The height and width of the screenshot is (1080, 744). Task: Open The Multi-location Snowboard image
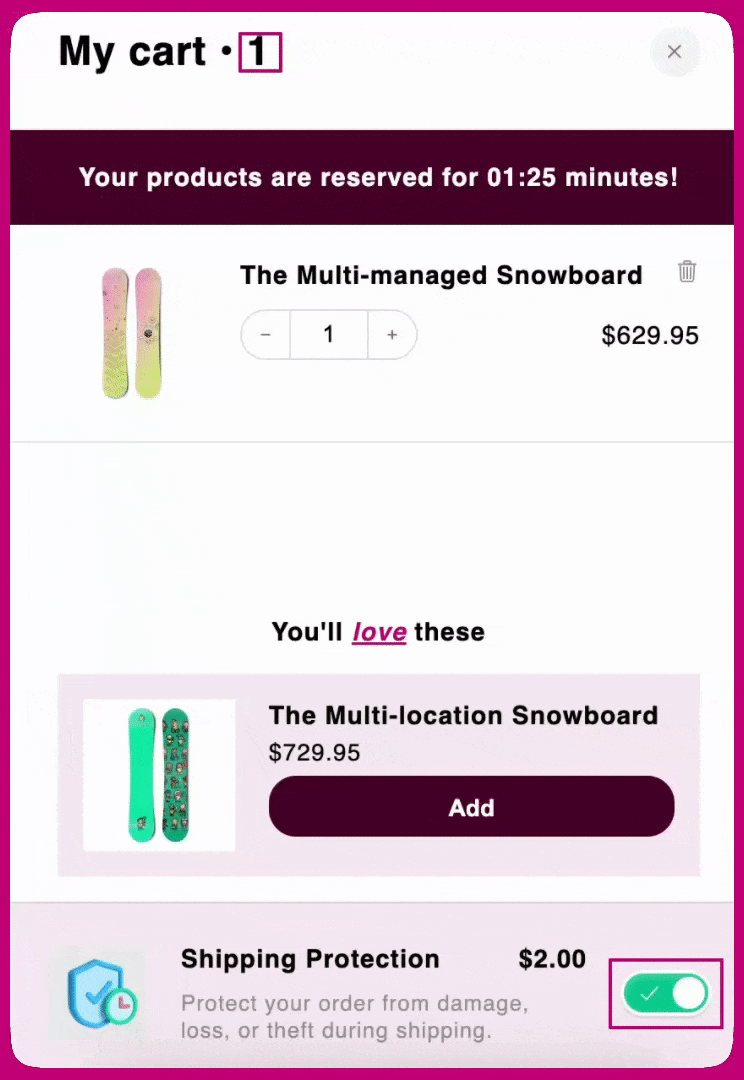tap(160, 775)
